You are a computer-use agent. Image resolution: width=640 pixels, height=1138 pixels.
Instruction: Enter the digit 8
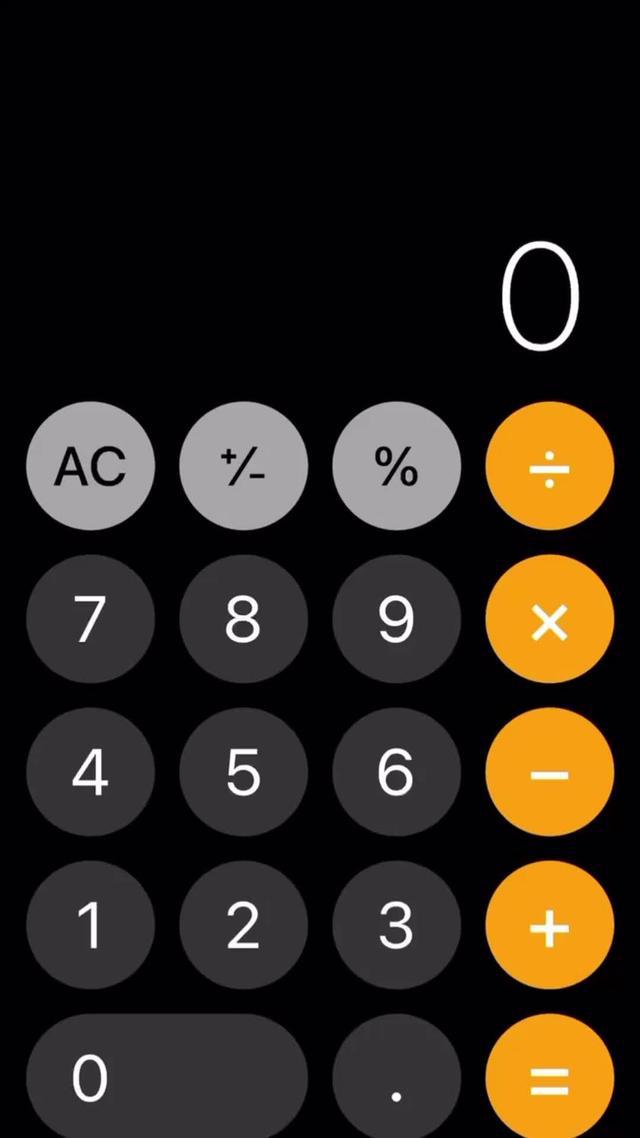pyautogui.click(x=243, y=619)
